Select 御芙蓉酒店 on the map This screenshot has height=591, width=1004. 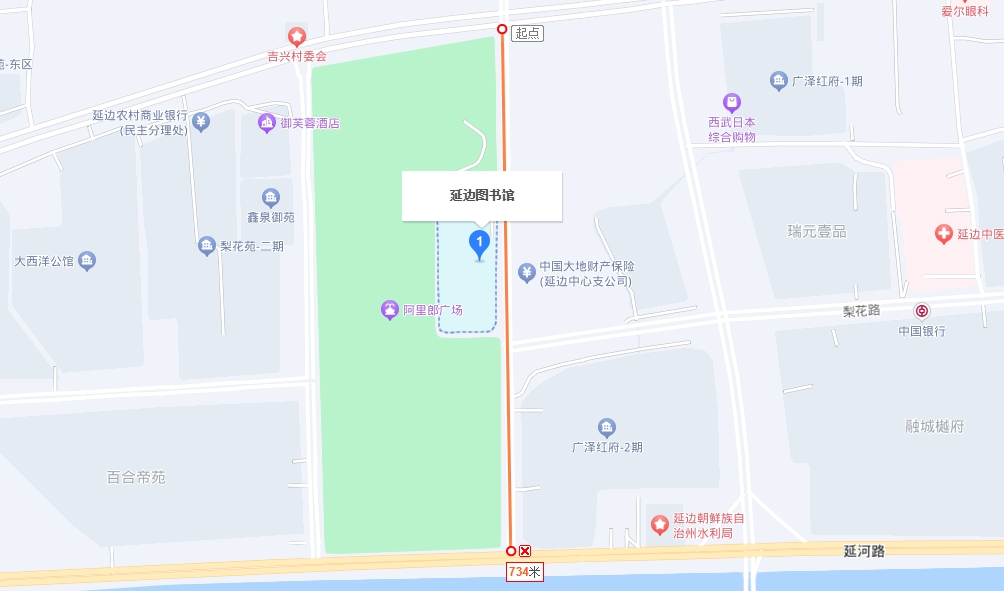[267, 123]
